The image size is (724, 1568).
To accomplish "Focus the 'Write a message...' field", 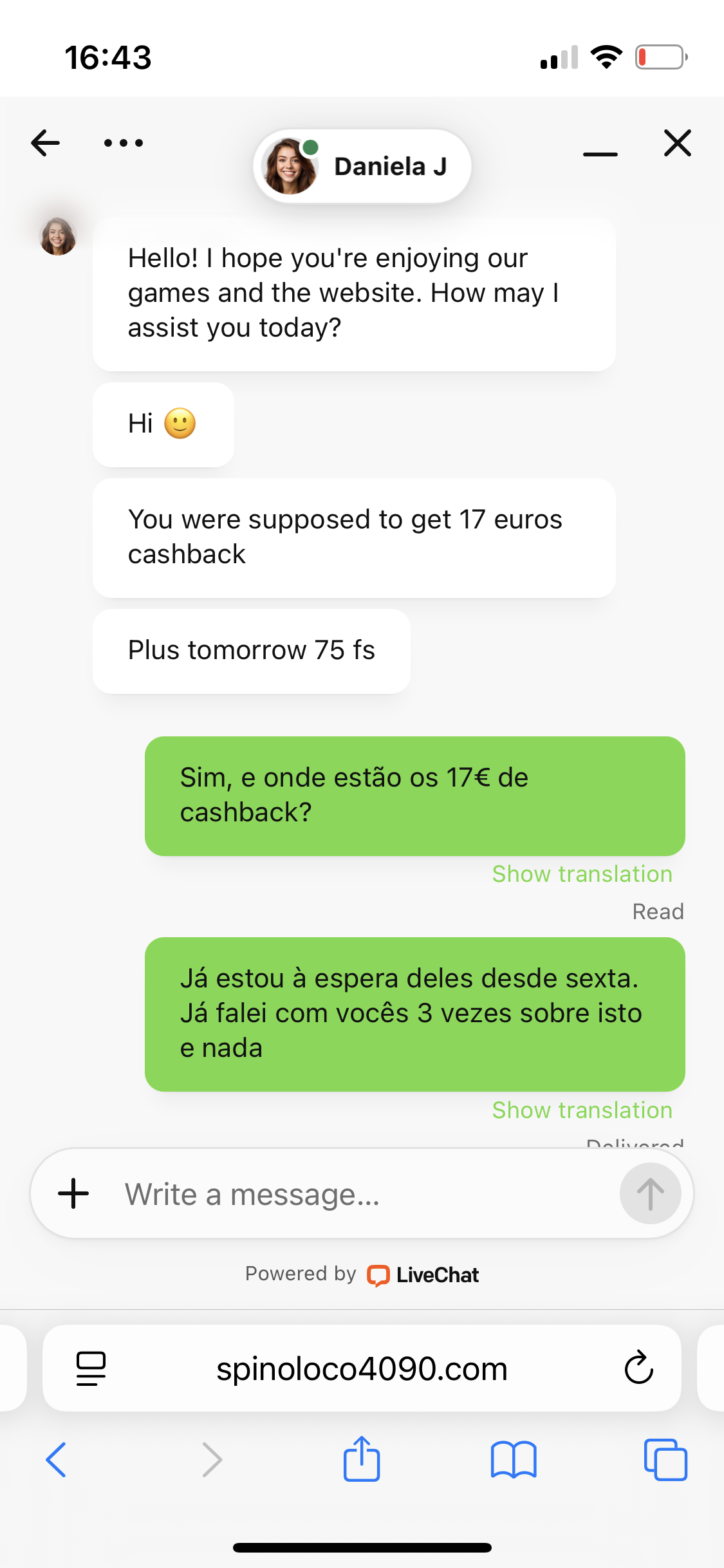I will (x=360, y=1194).
